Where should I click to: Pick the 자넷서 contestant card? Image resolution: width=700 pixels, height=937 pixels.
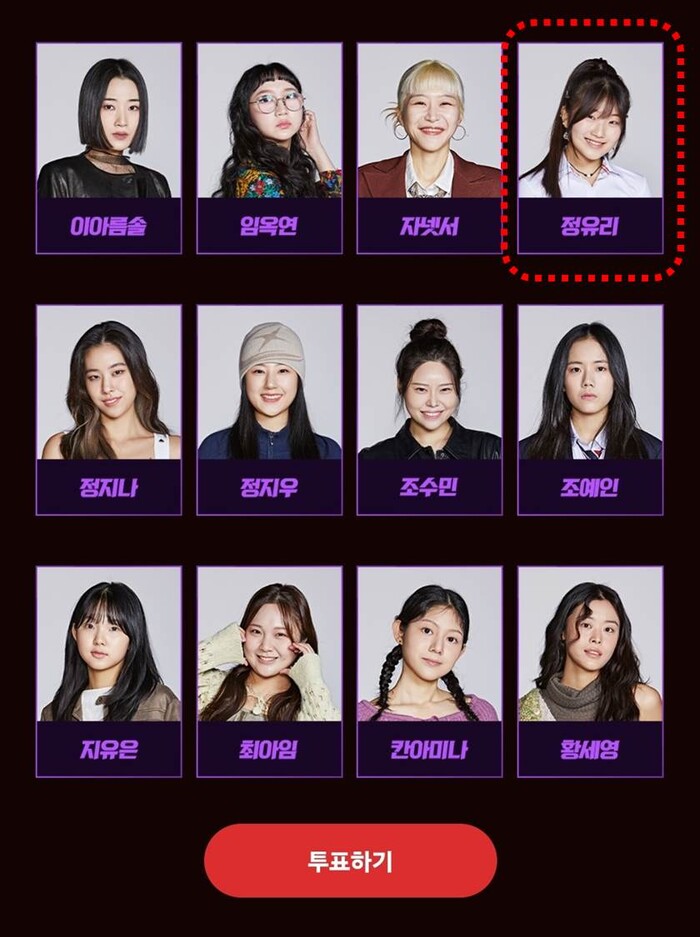click(x=429, y=147)
